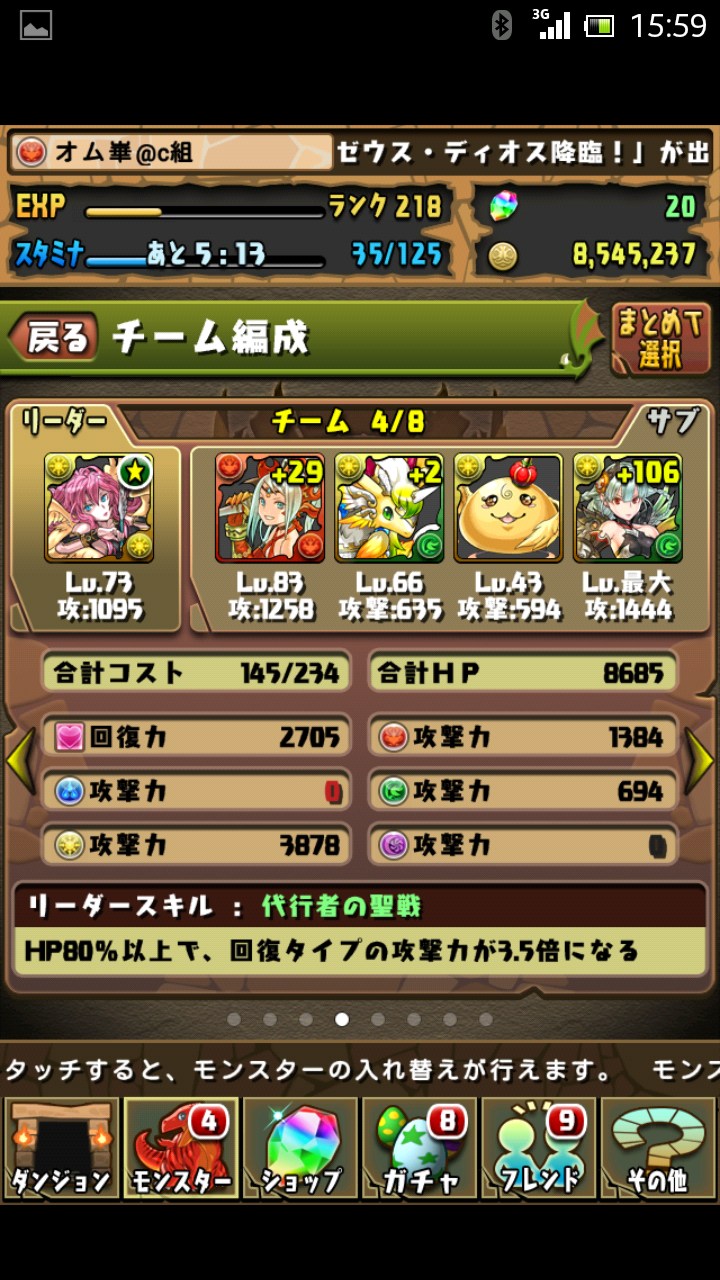Select the yellow sub monster Lv.43
Viewport: 720px width, 1280px height.
508,507
